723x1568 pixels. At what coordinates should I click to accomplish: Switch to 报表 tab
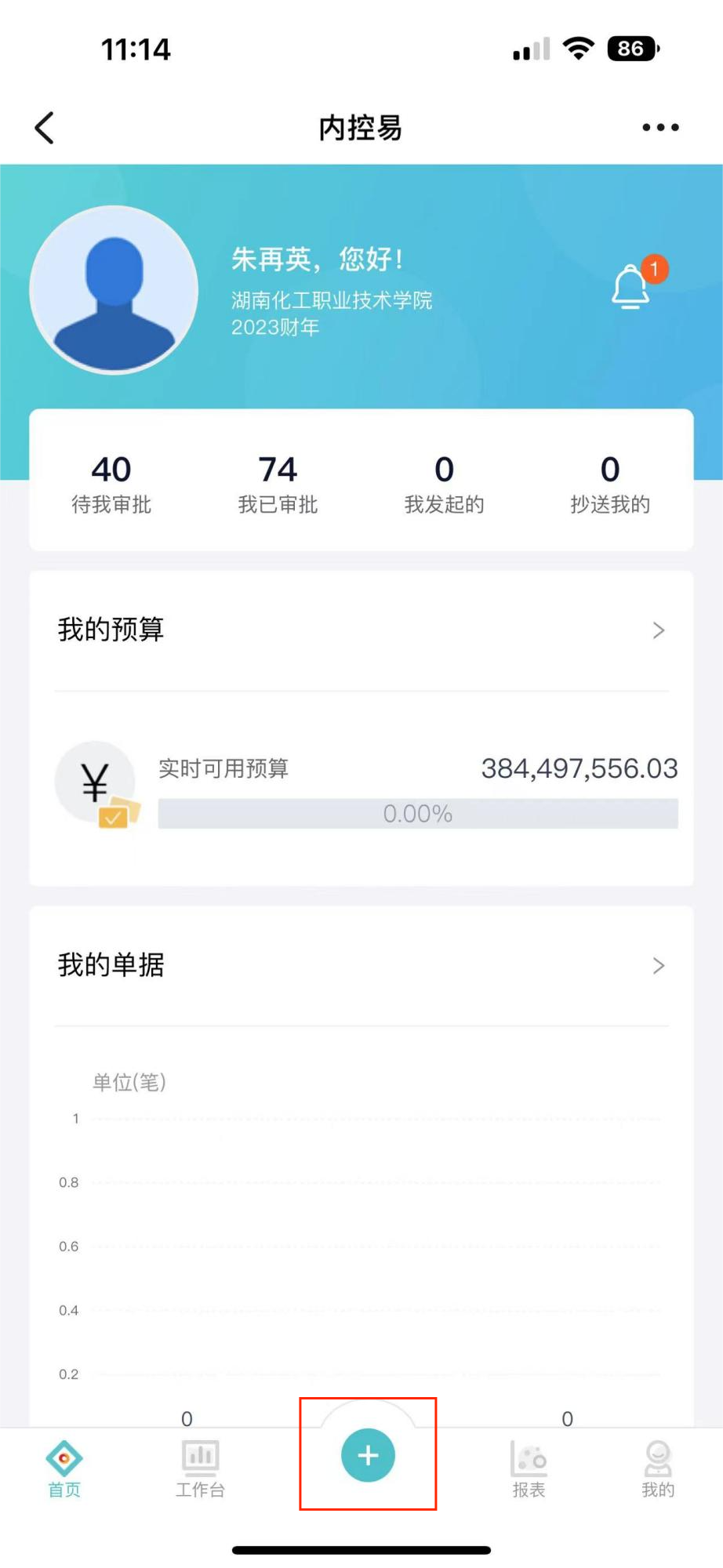529,1469
